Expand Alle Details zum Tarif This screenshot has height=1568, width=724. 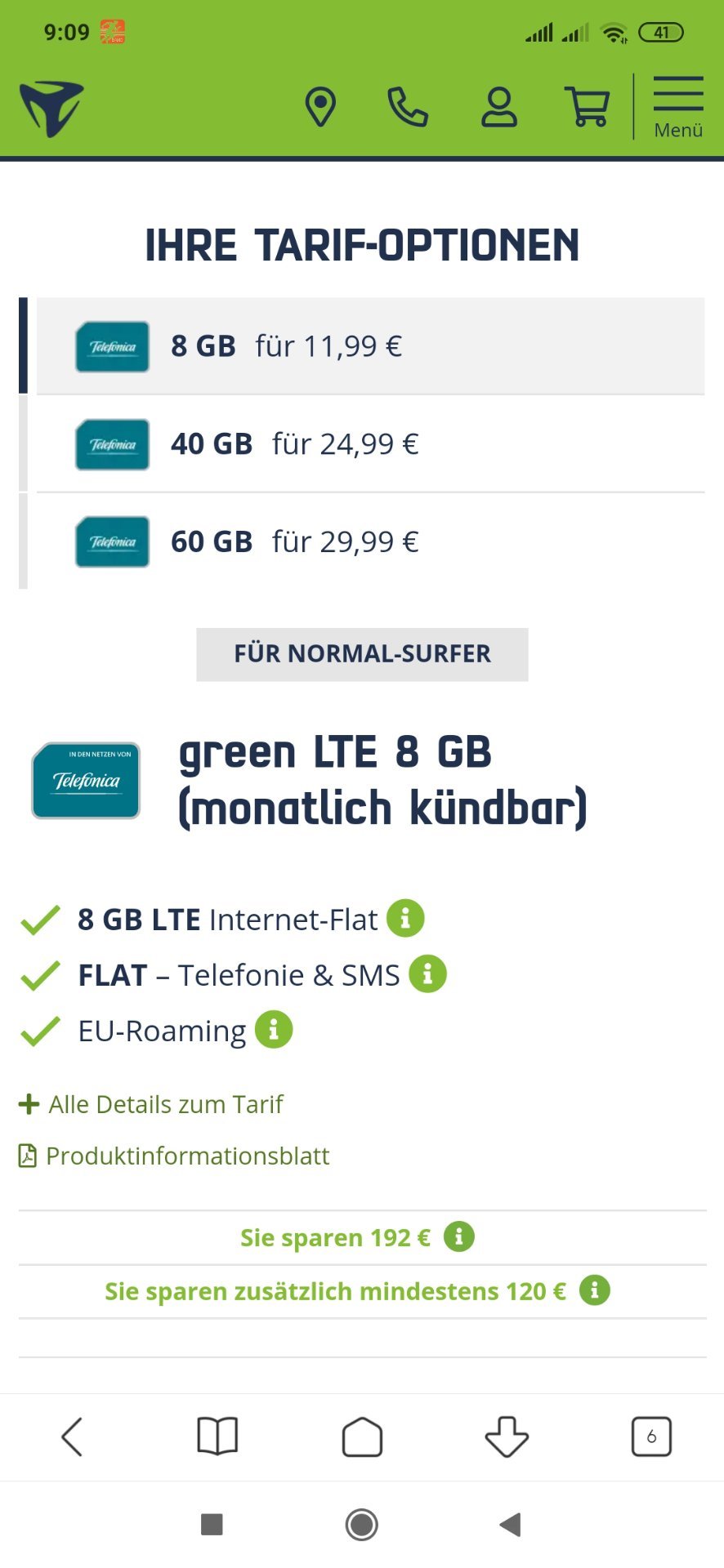click(151, 1104)
